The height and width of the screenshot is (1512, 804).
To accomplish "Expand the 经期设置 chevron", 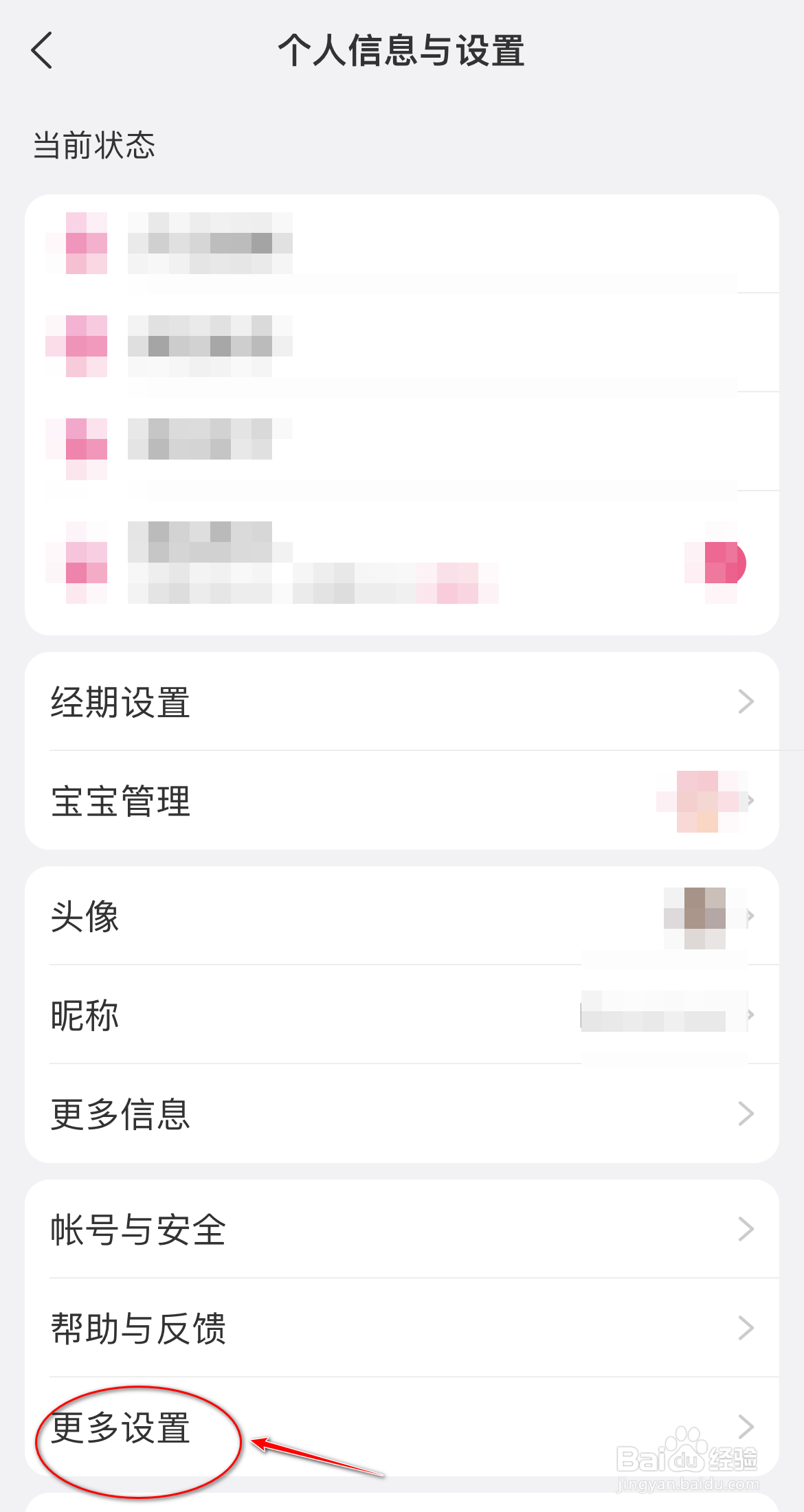I will [x=747, y=701].
